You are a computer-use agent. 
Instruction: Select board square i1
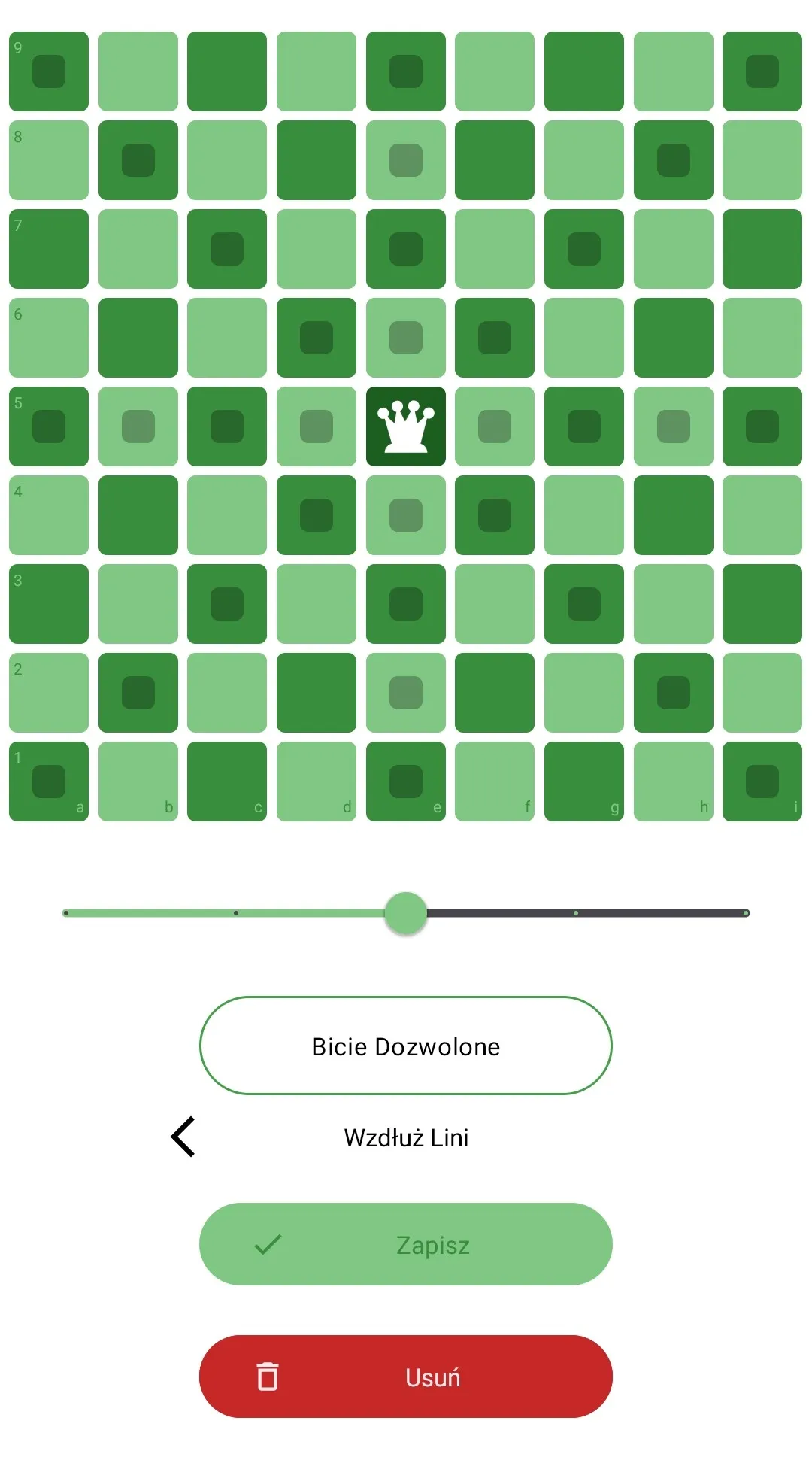pyautogui.click(x=762, y=782)
